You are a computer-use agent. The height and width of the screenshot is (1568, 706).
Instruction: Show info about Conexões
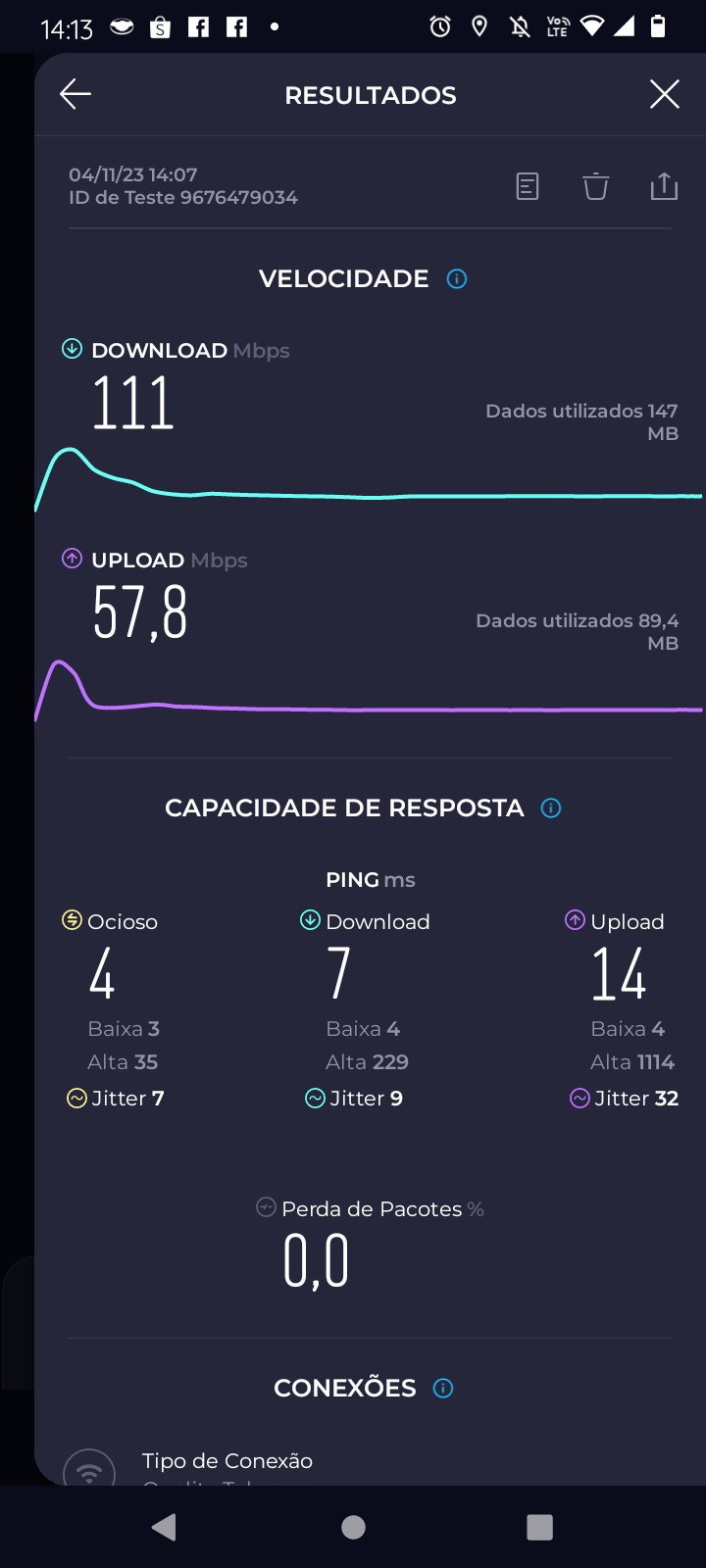[x=443, y=1389]
